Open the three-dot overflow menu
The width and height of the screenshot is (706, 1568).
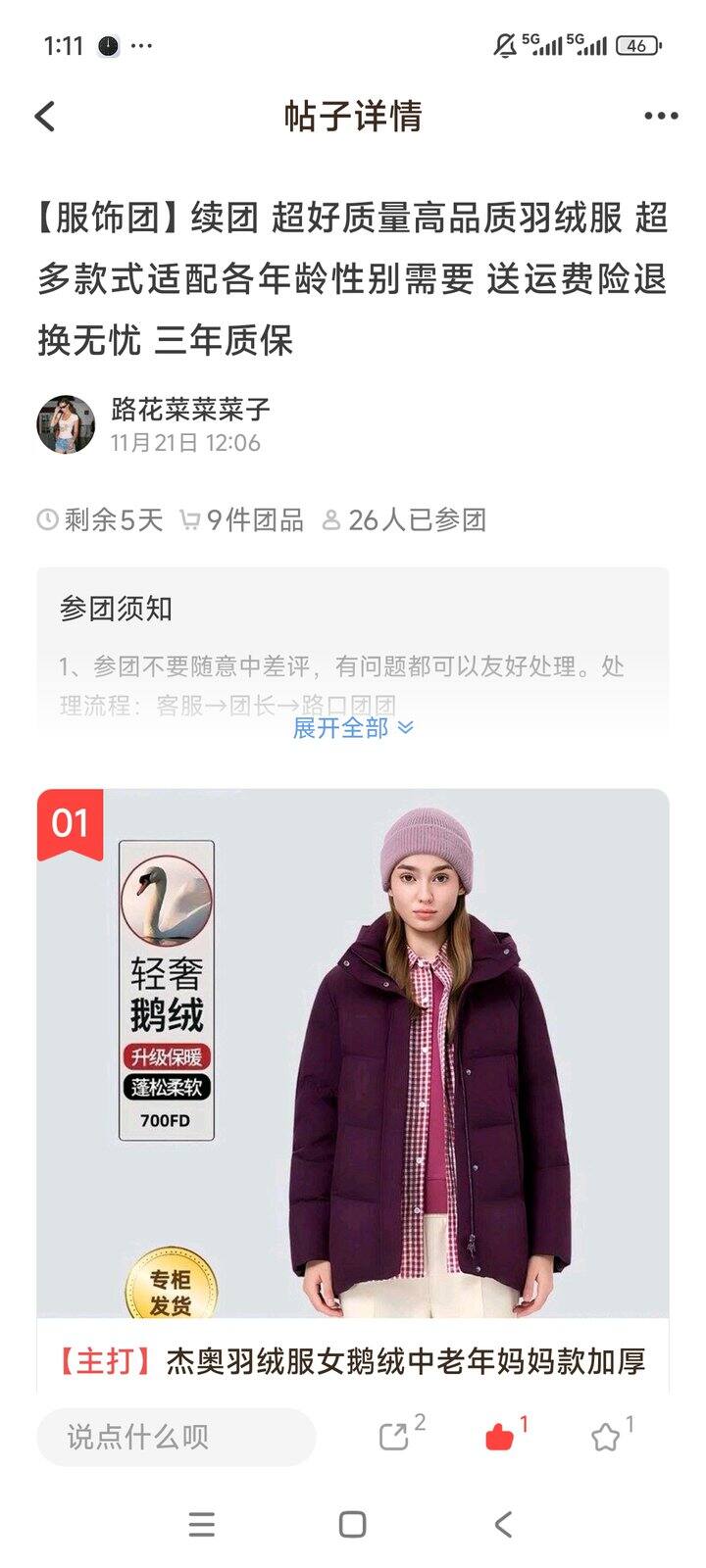(x=661, y=117)
